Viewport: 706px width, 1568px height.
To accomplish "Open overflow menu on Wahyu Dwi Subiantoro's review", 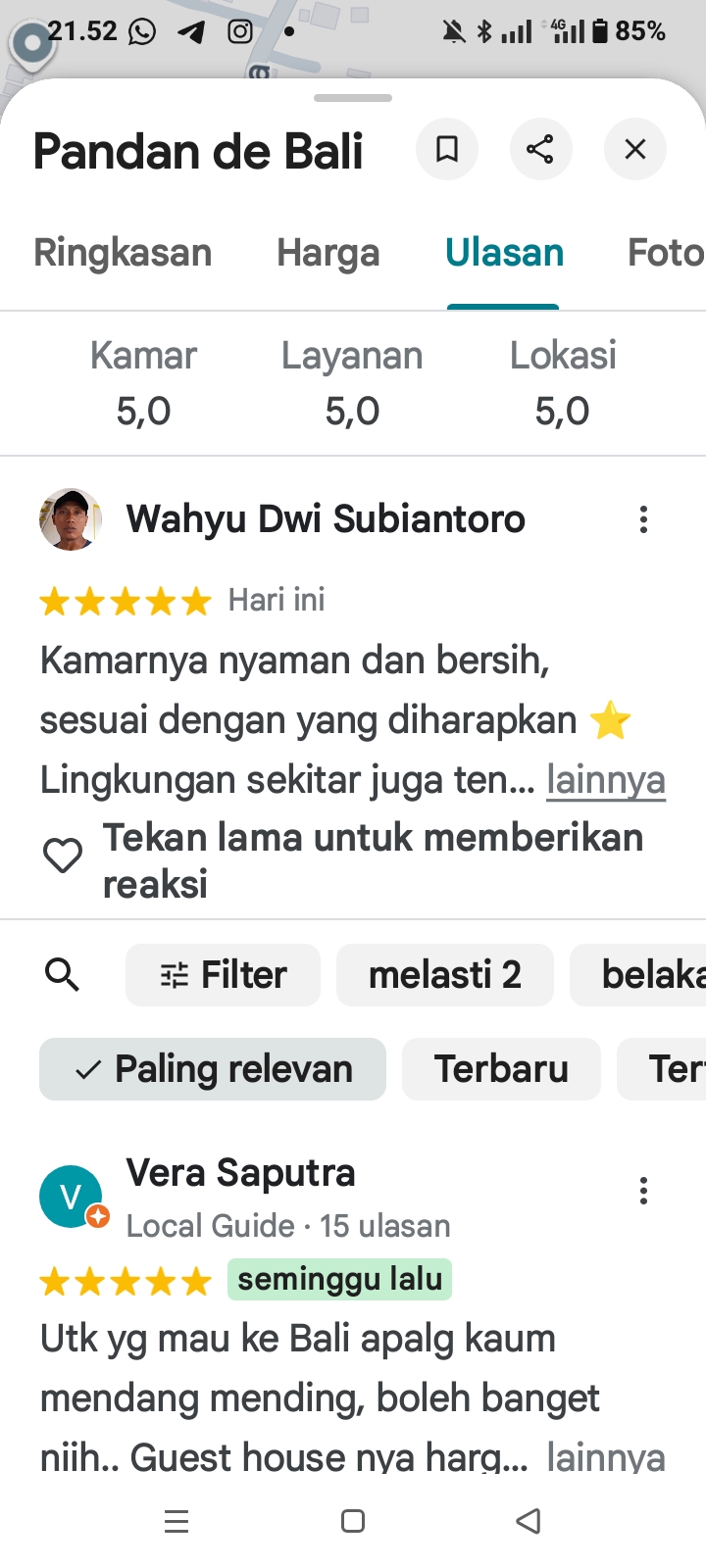I will 643,519.
